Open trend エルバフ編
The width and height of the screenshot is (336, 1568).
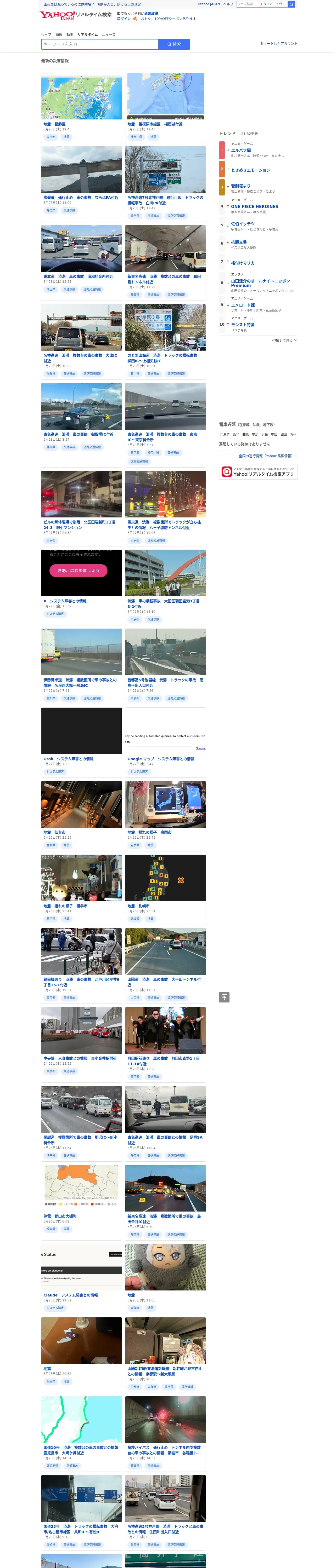point(241,150)
